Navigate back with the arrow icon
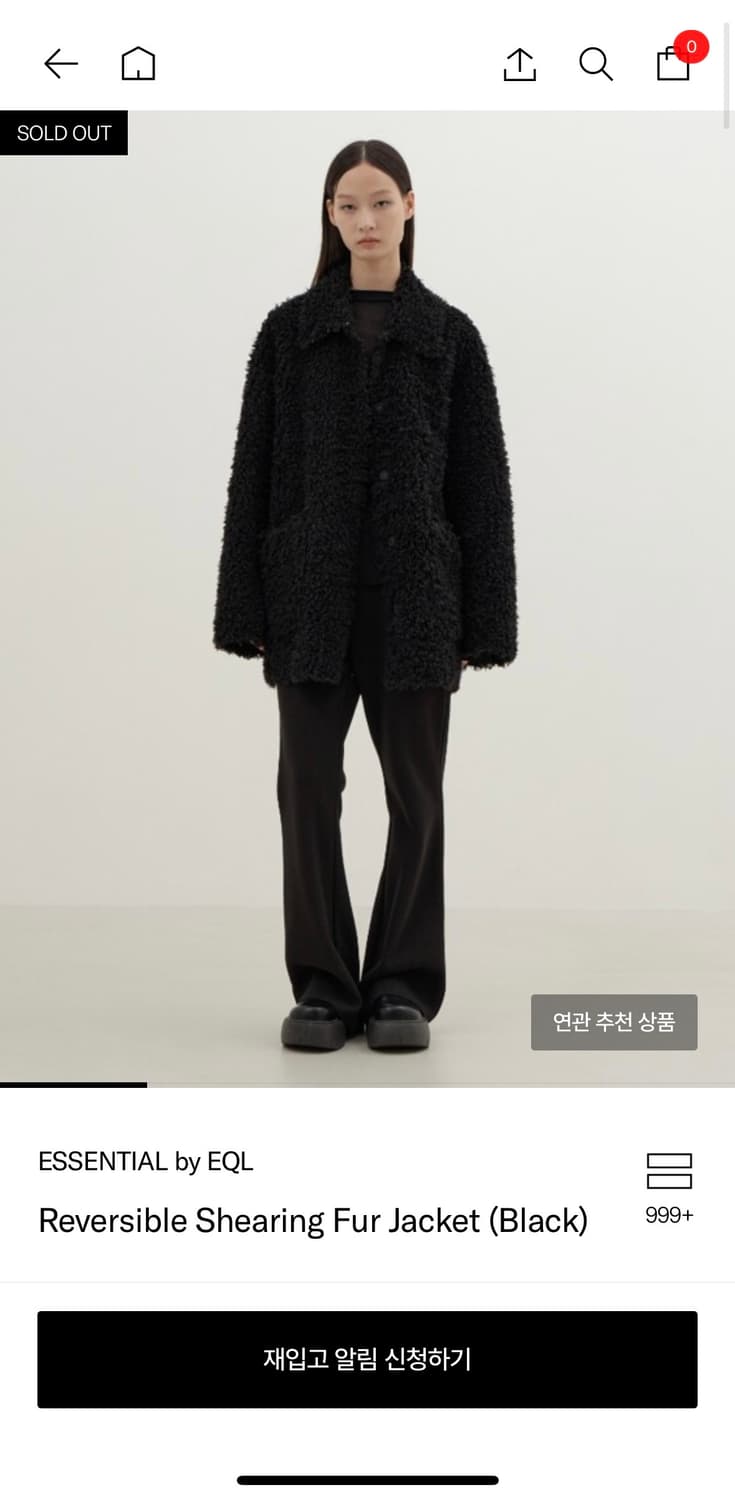Viewport: 735px width, 1500px height. click(x=61, y=63)
